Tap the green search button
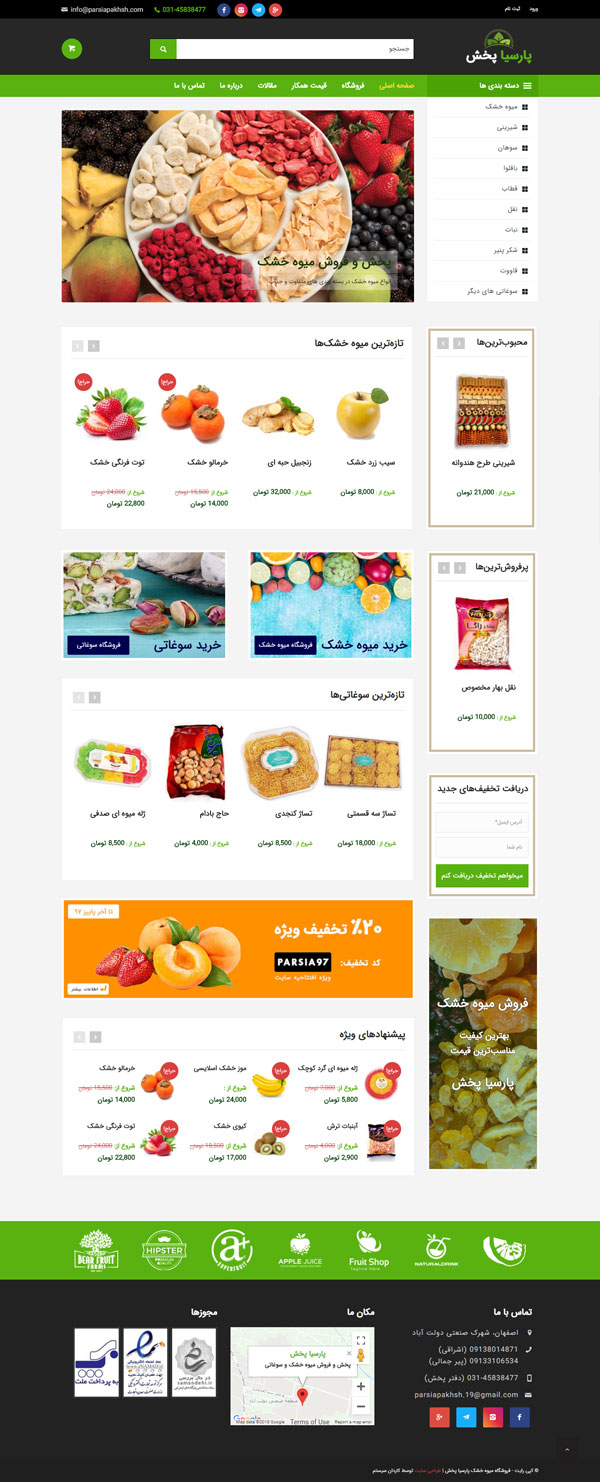 pyautogui.click(x=163, y=48)
